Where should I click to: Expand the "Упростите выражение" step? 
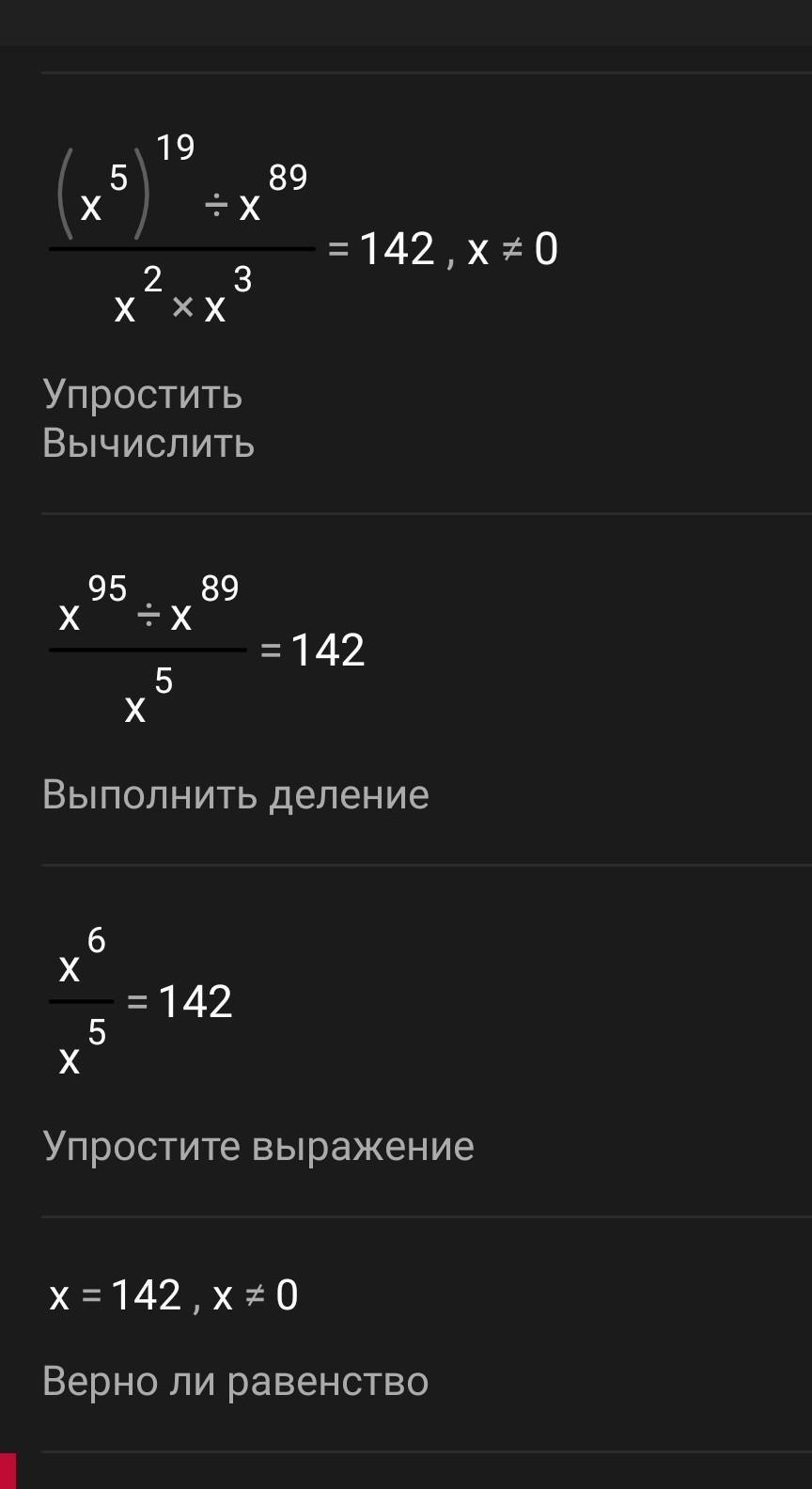pos(258,1146)
